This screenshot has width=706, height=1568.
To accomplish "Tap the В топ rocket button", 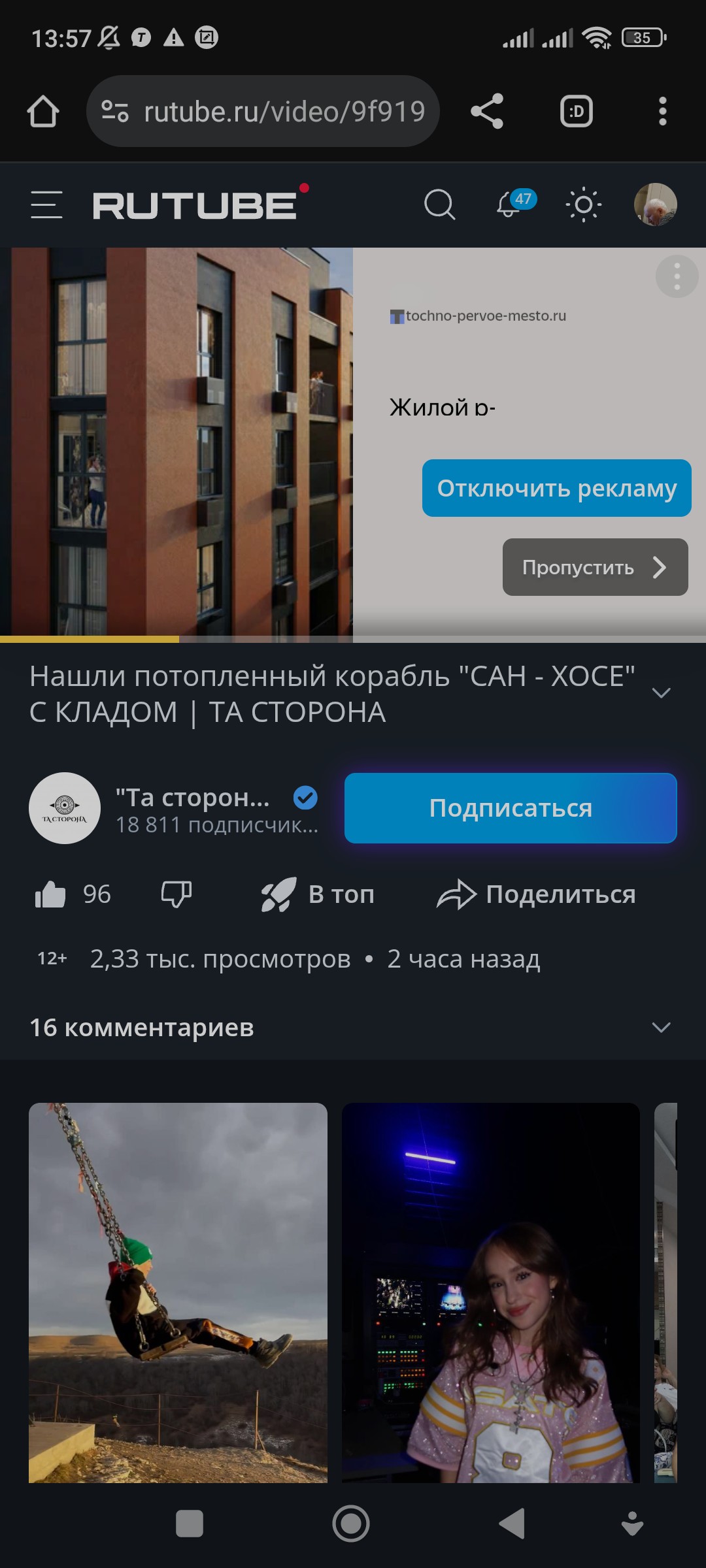I will (x=318, y=894).
